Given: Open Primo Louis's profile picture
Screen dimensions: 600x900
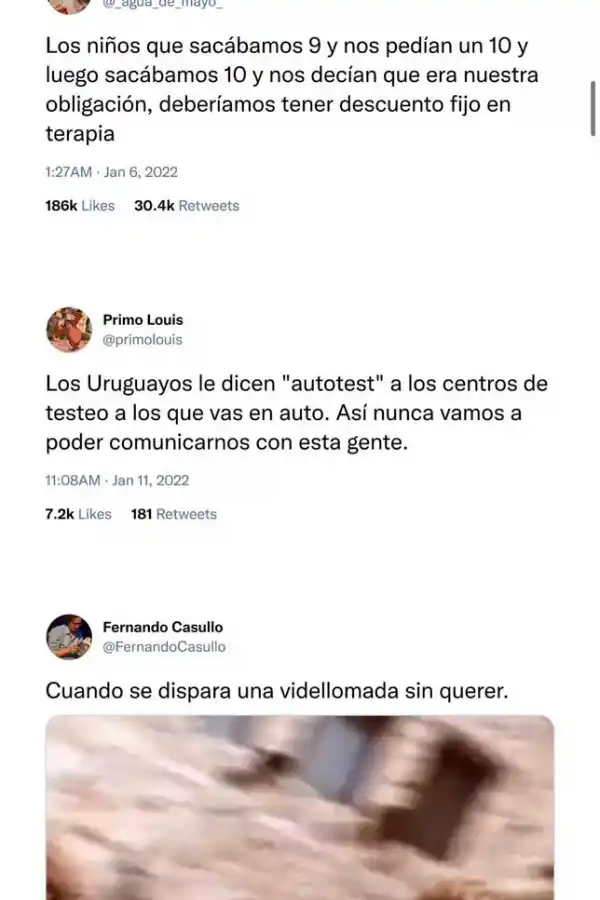Looking at the screenshot, I should (x=69, y=330).
